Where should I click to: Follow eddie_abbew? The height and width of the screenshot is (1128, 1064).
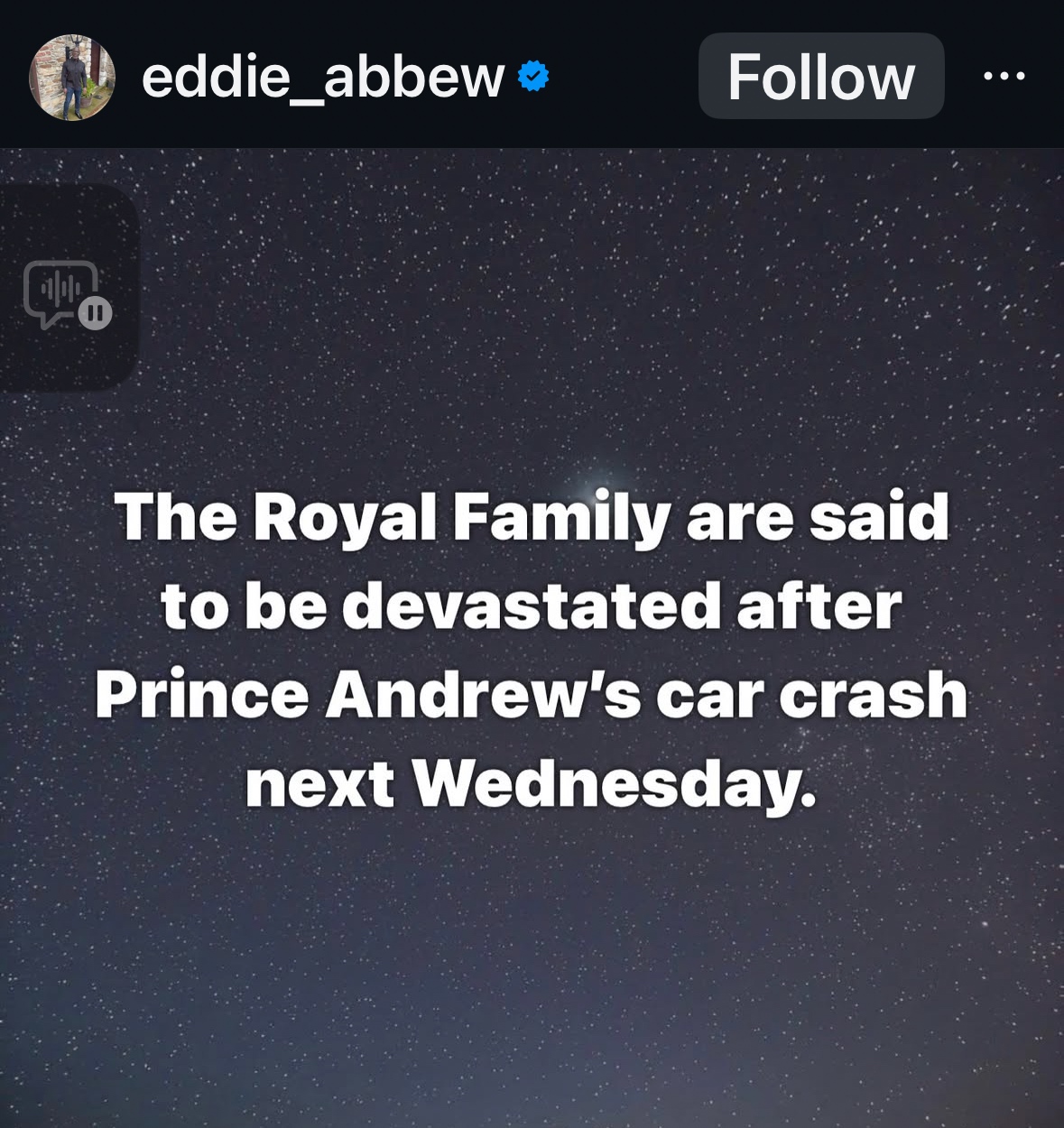(820, 77)
